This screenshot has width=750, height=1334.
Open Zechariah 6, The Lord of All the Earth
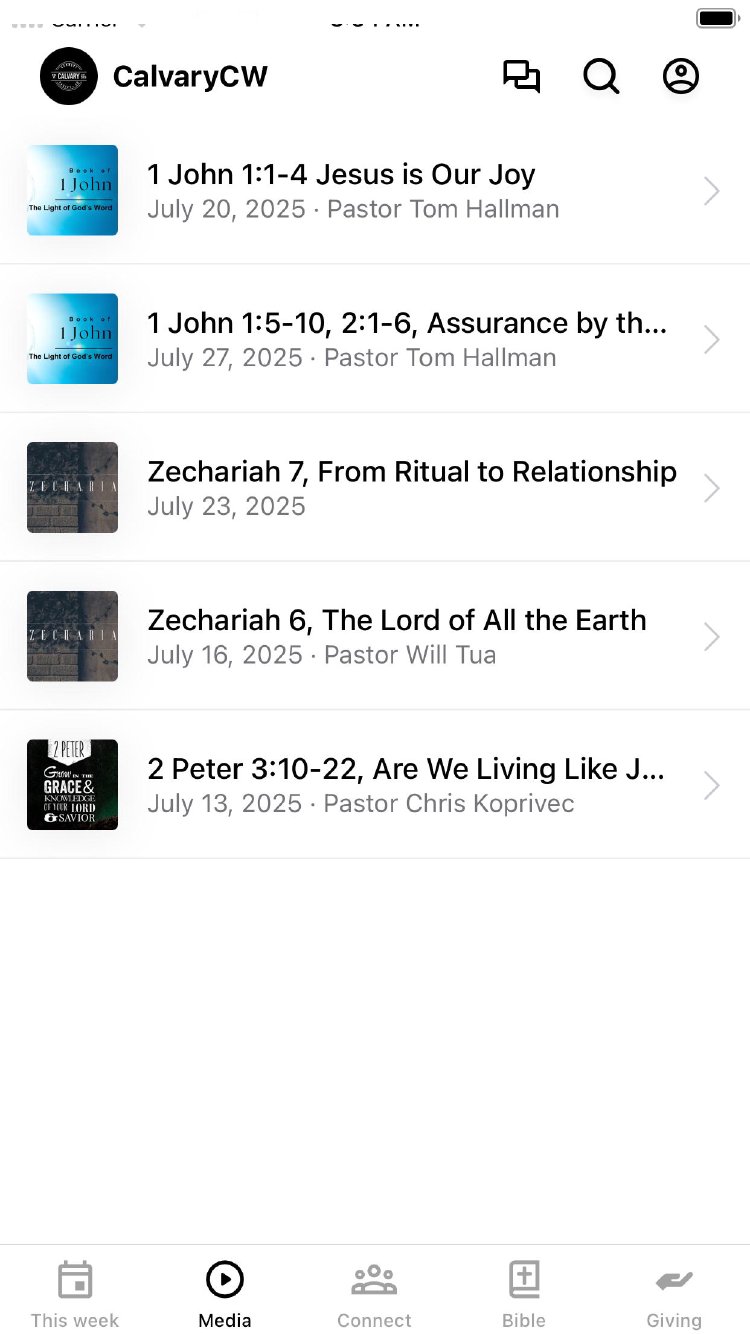point(375,636)
